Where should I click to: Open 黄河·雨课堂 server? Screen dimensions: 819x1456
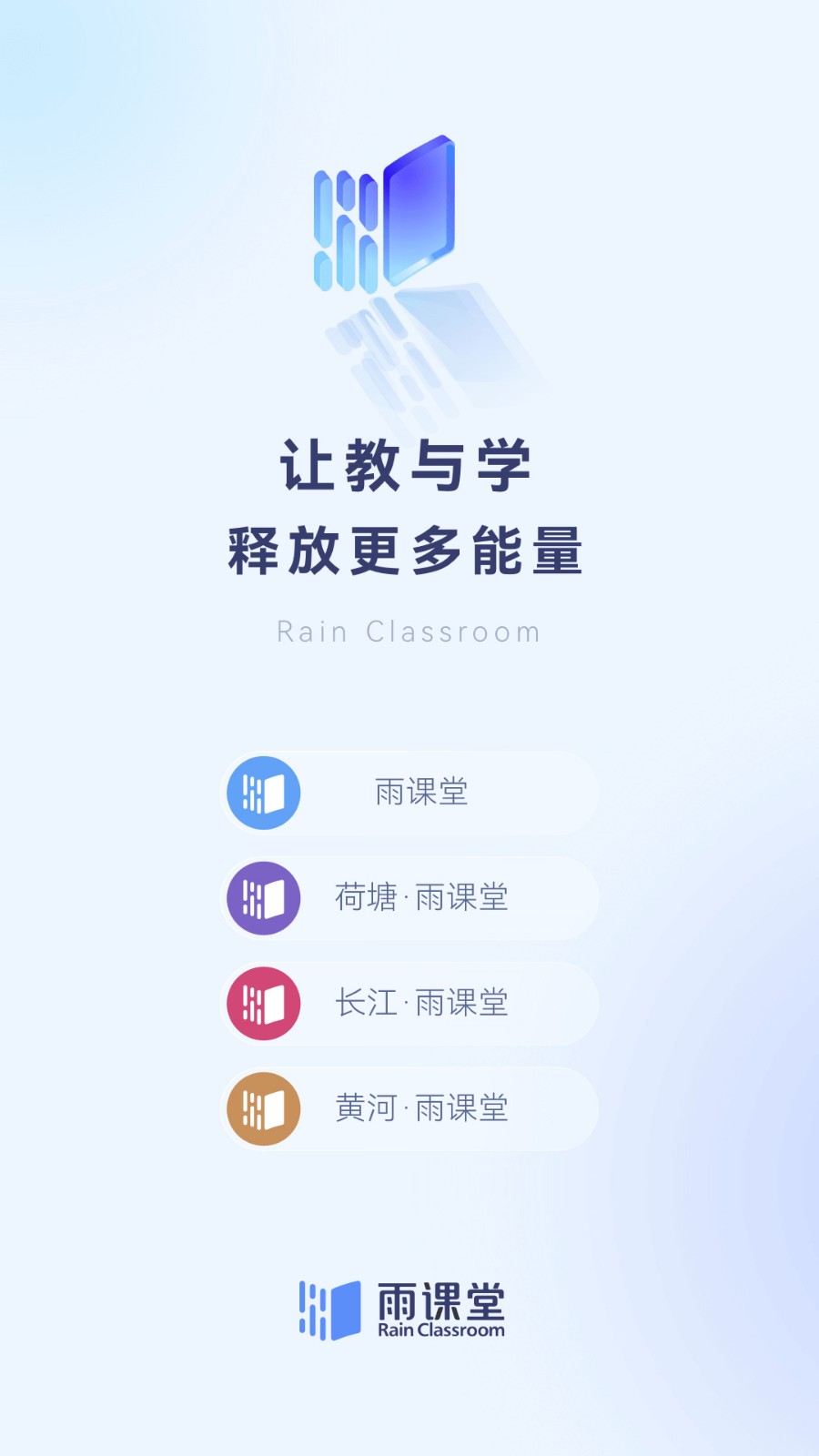click(411, 1109)
